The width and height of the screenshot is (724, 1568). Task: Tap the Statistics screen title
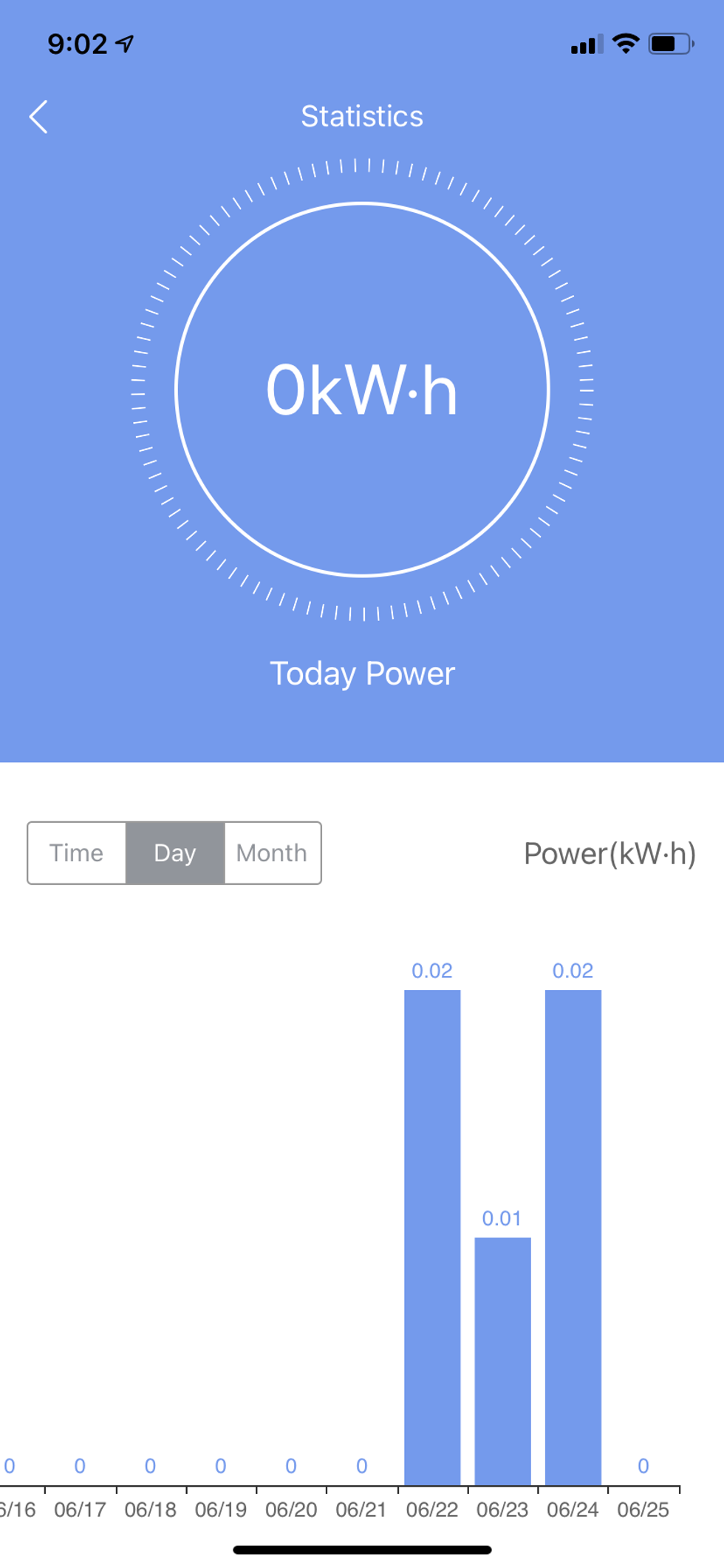point(361,116)
